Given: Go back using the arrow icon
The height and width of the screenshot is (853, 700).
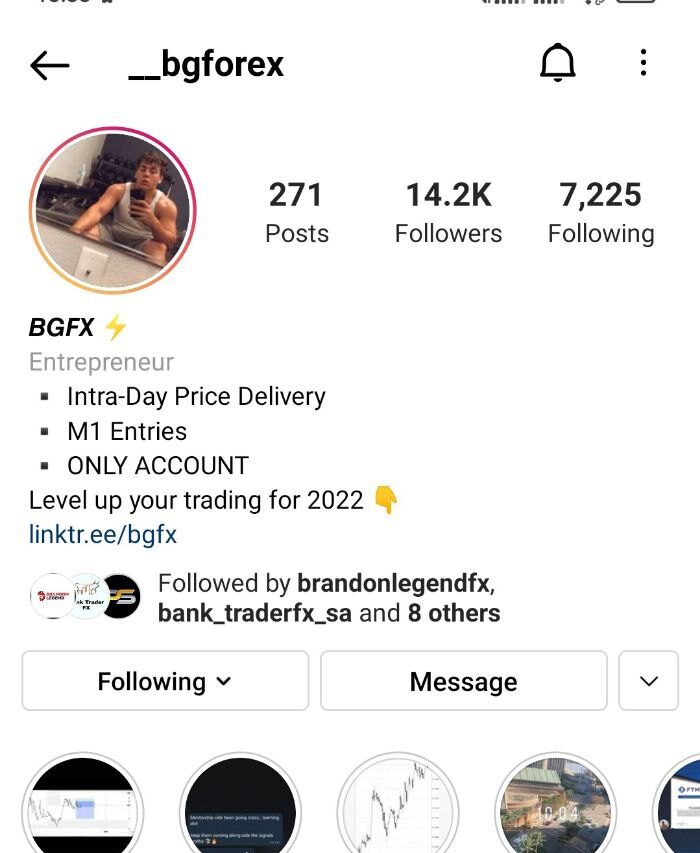Looking at the screenshot, I should tap(50, 66).
